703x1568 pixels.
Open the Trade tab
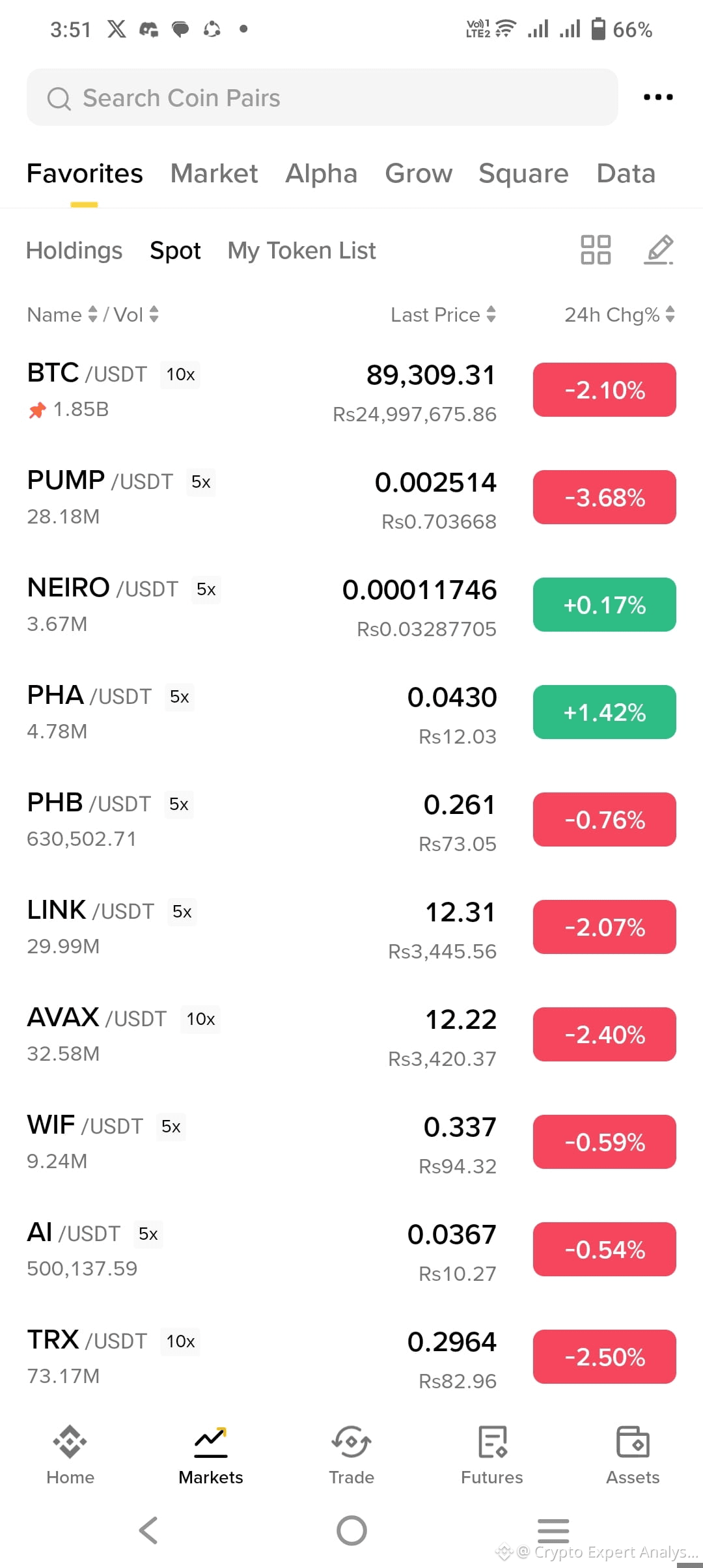[x=351, y=1455]
